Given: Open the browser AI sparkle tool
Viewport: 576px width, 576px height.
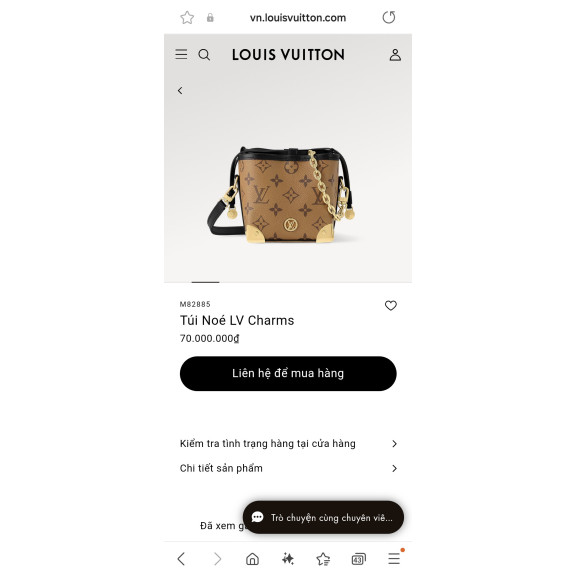Looking at the screenshot, I should click(x=288, y=559).
